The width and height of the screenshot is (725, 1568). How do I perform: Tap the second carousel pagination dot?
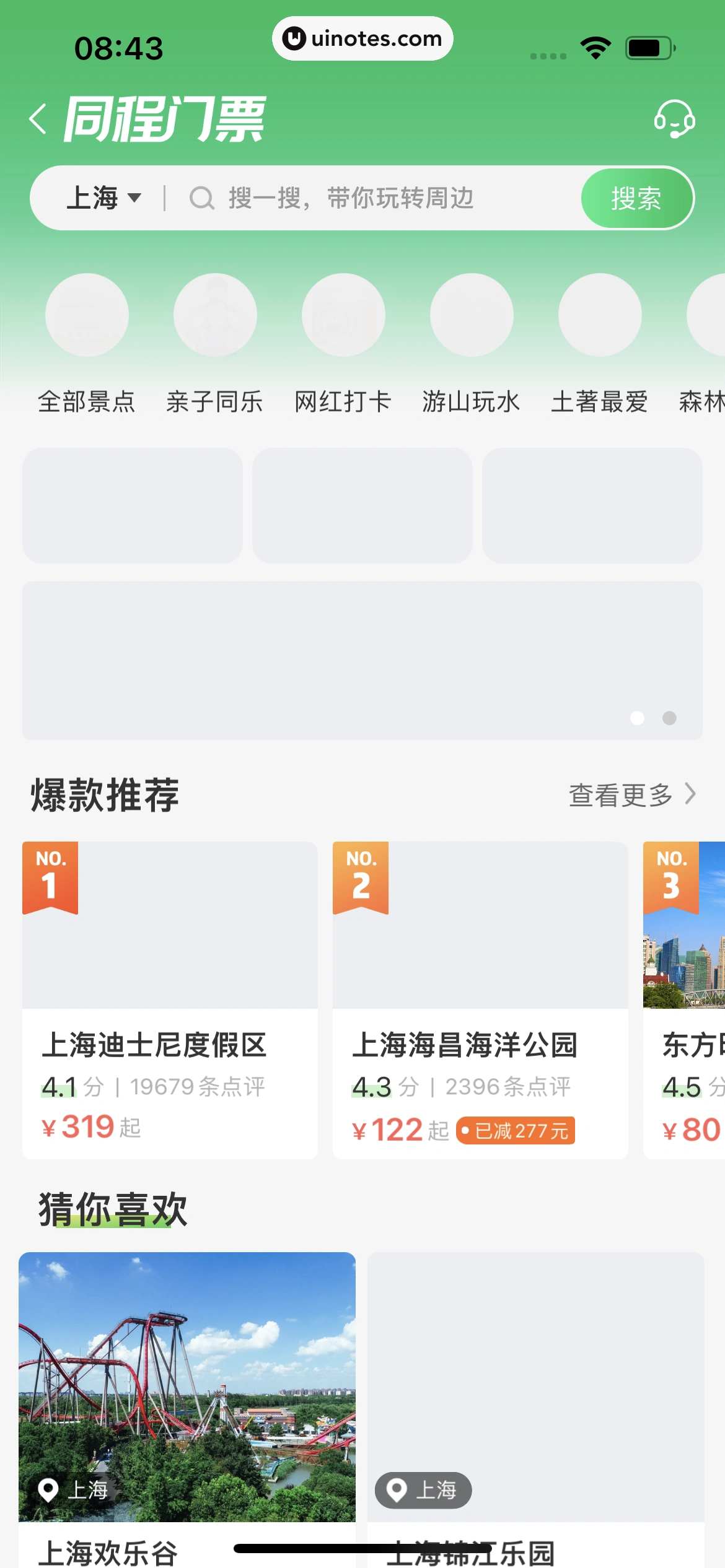[669, 718]
